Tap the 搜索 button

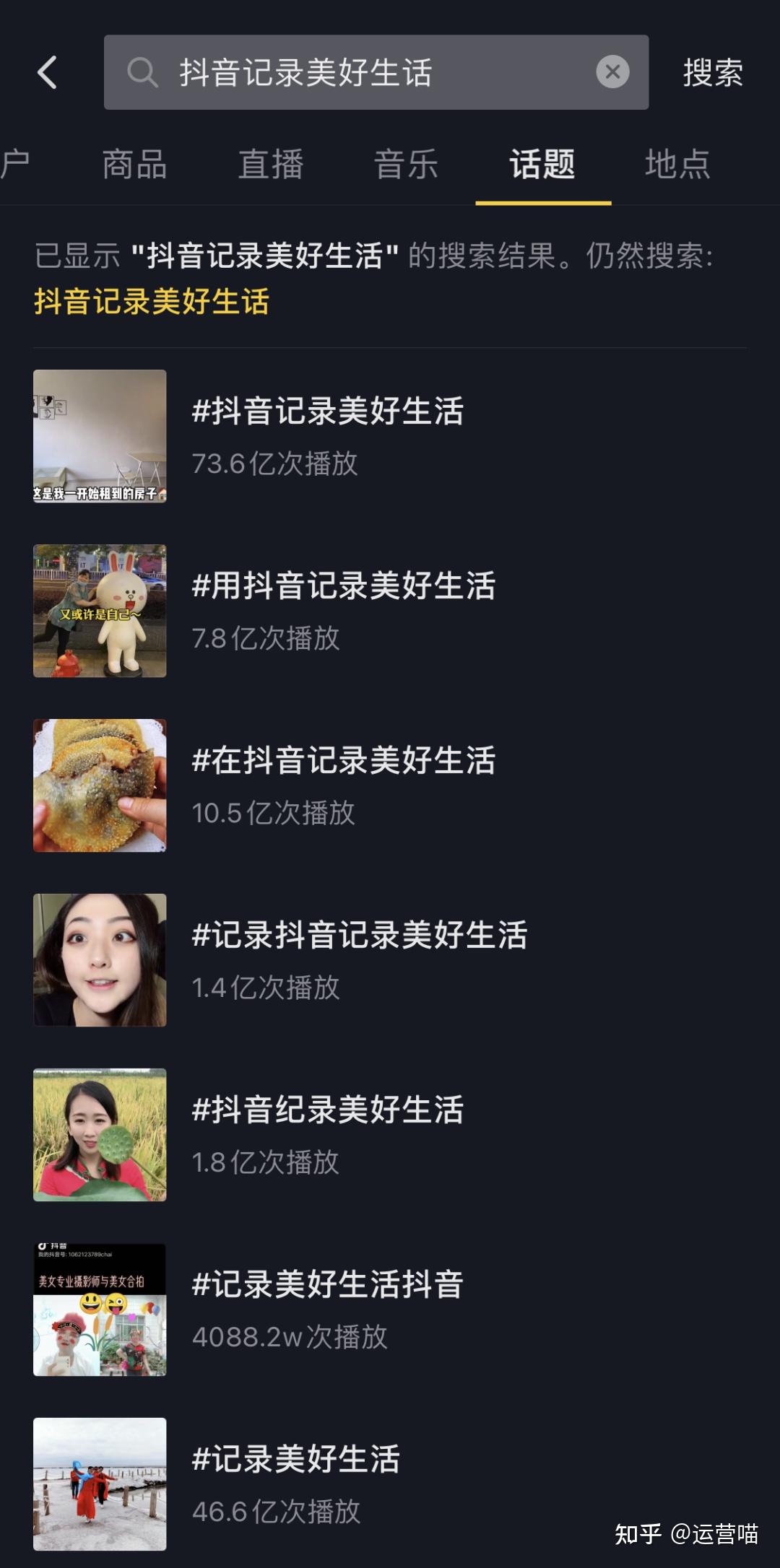tap(713, 73)
